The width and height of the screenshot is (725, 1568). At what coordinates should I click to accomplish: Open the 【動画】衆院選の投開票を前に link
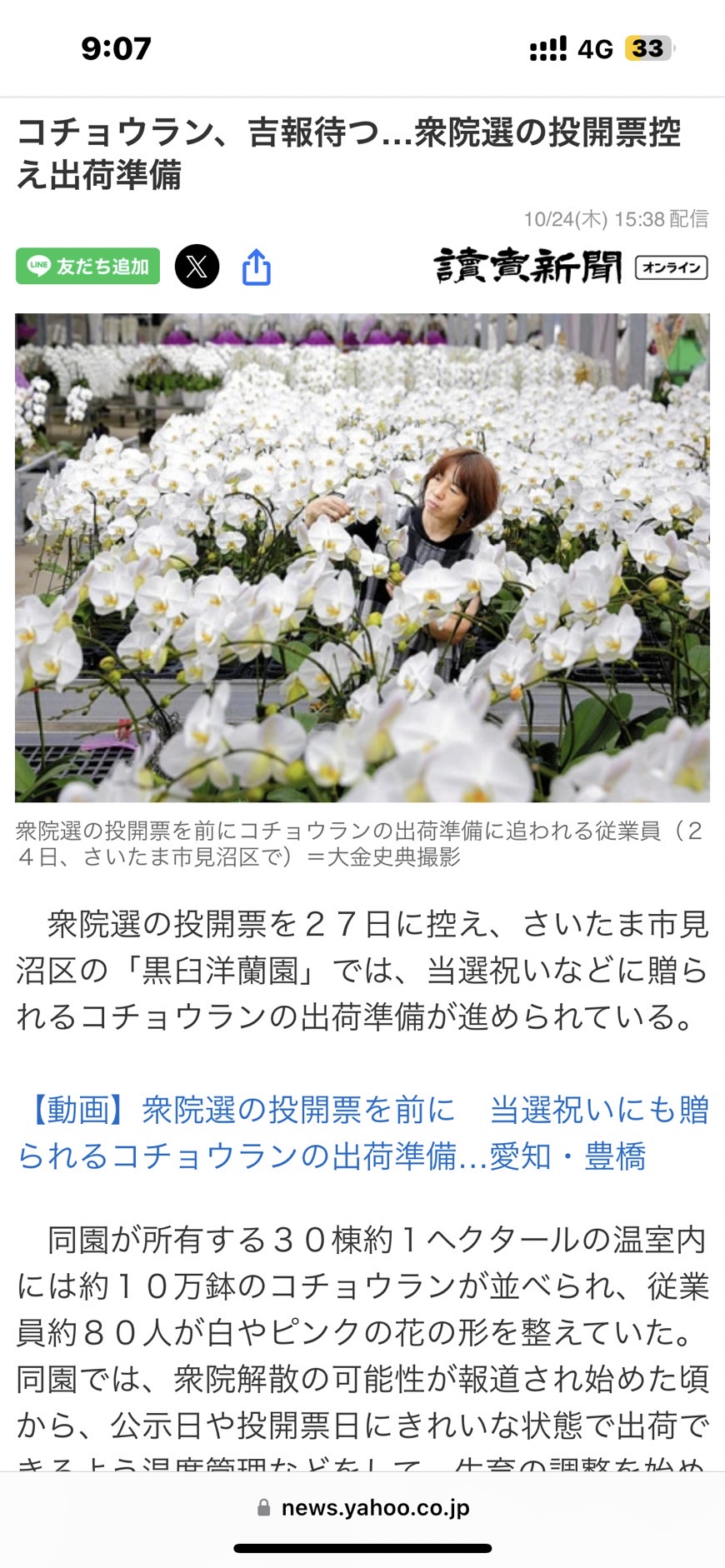pos(362,1133)
